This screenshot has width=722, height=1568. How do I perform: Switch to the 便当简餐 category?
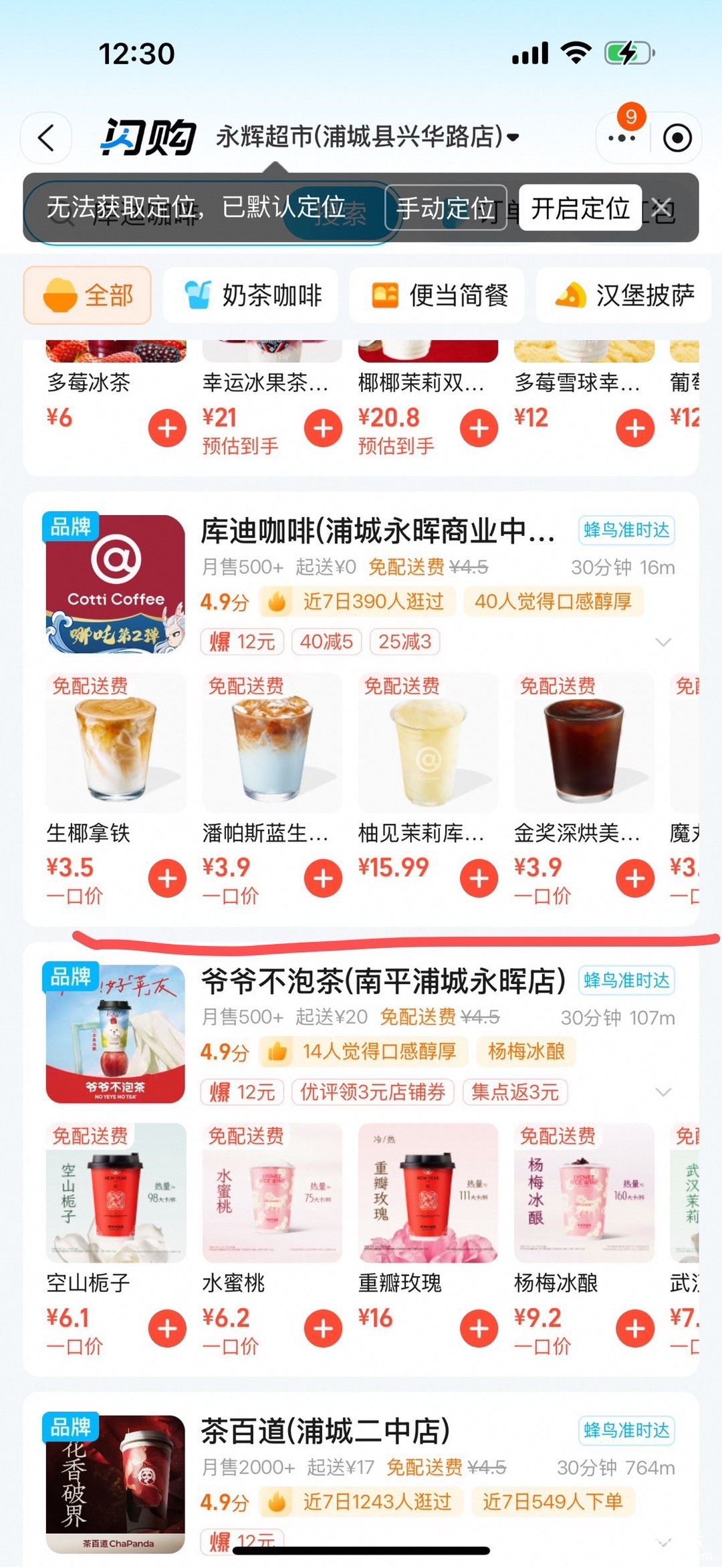(437, 295)
